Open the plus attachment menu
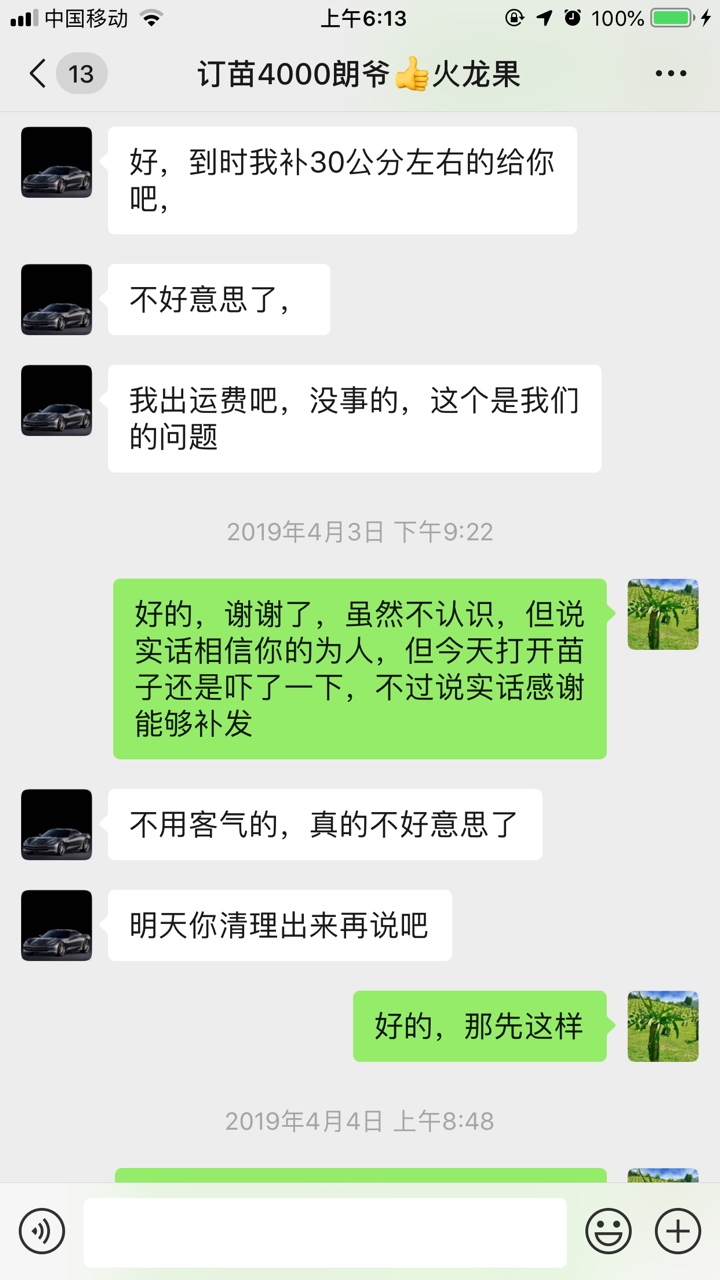This screenshot has height=1280, width=720. pyautogui.click(x=678, y=1231)
